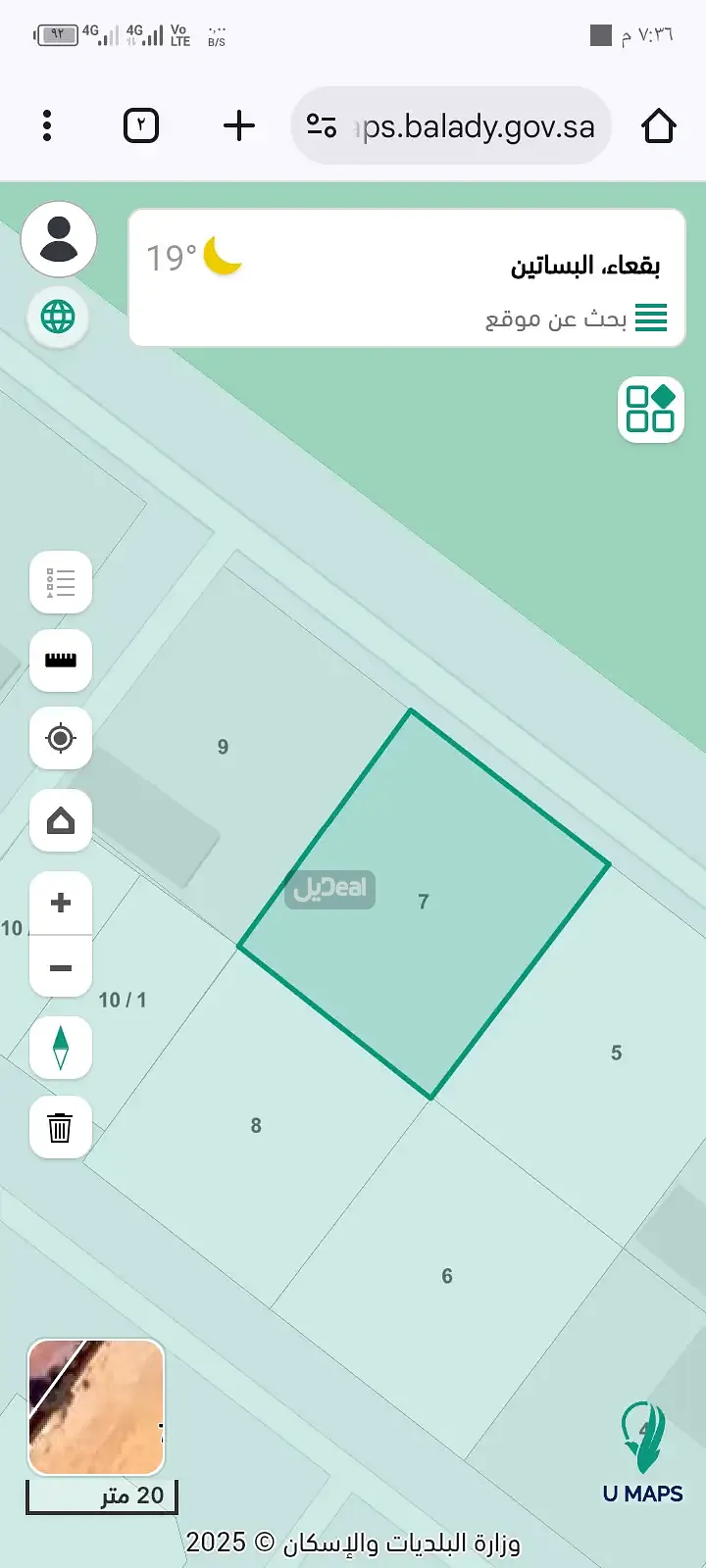Reset map orientation with compass

(x=61, y=1048)
